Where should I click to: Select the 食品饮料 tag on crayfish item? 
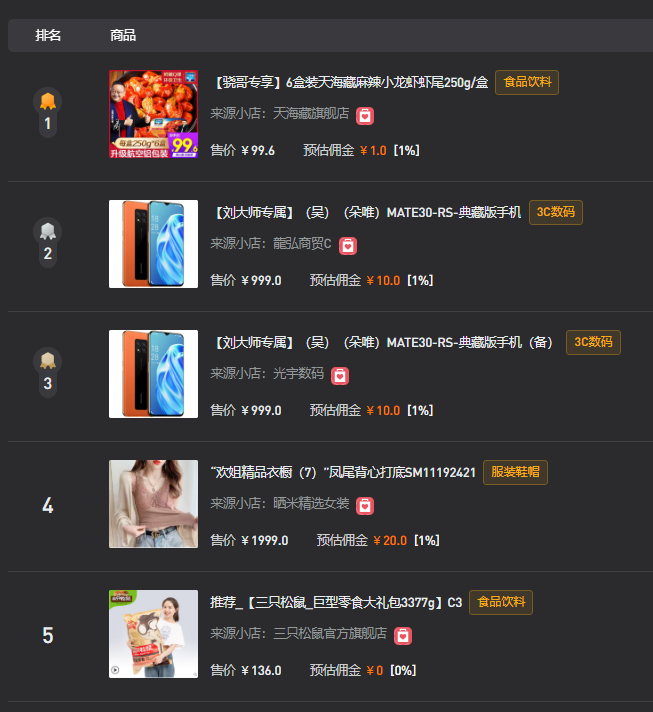point(526,82)
